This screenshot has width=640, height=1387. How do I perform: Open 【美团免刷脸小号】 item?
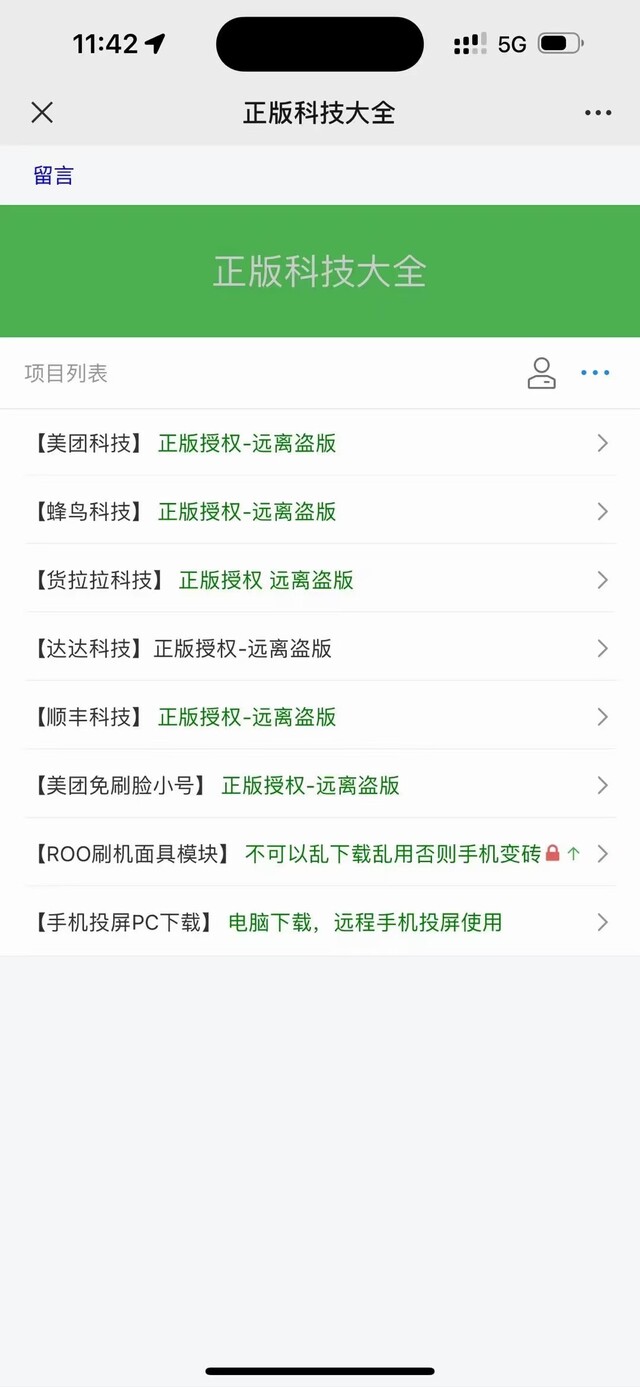[320, 785]
